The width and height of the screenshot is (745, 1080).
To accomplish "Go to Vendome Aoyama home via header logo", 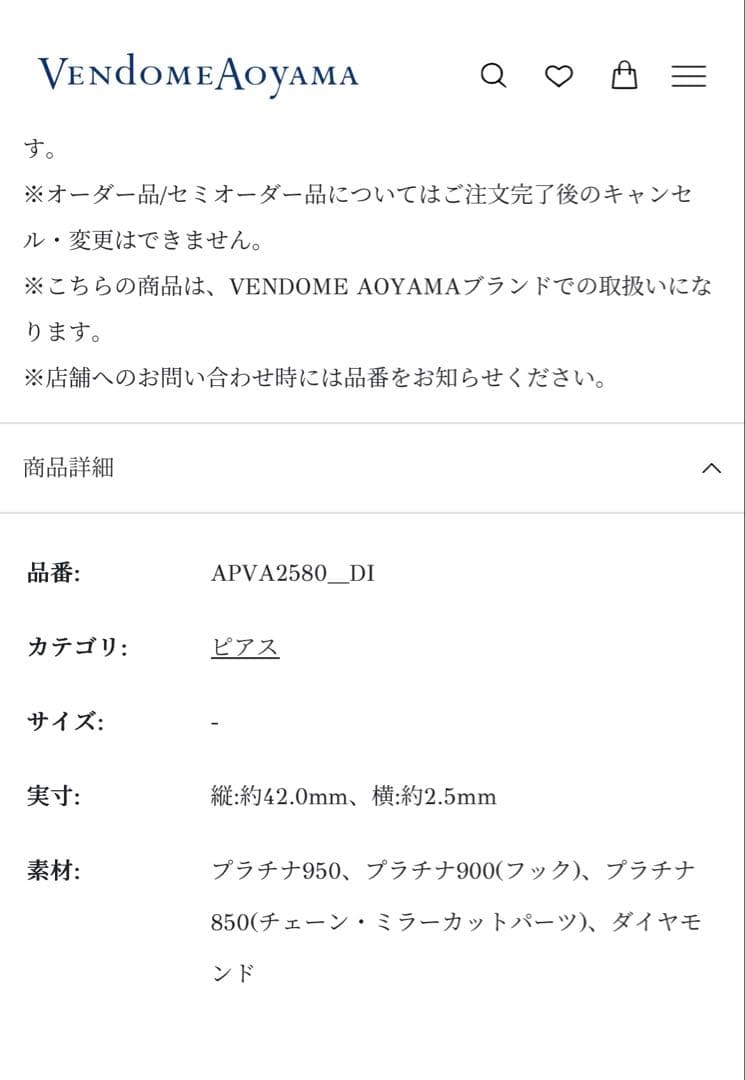I will (198, 75).
